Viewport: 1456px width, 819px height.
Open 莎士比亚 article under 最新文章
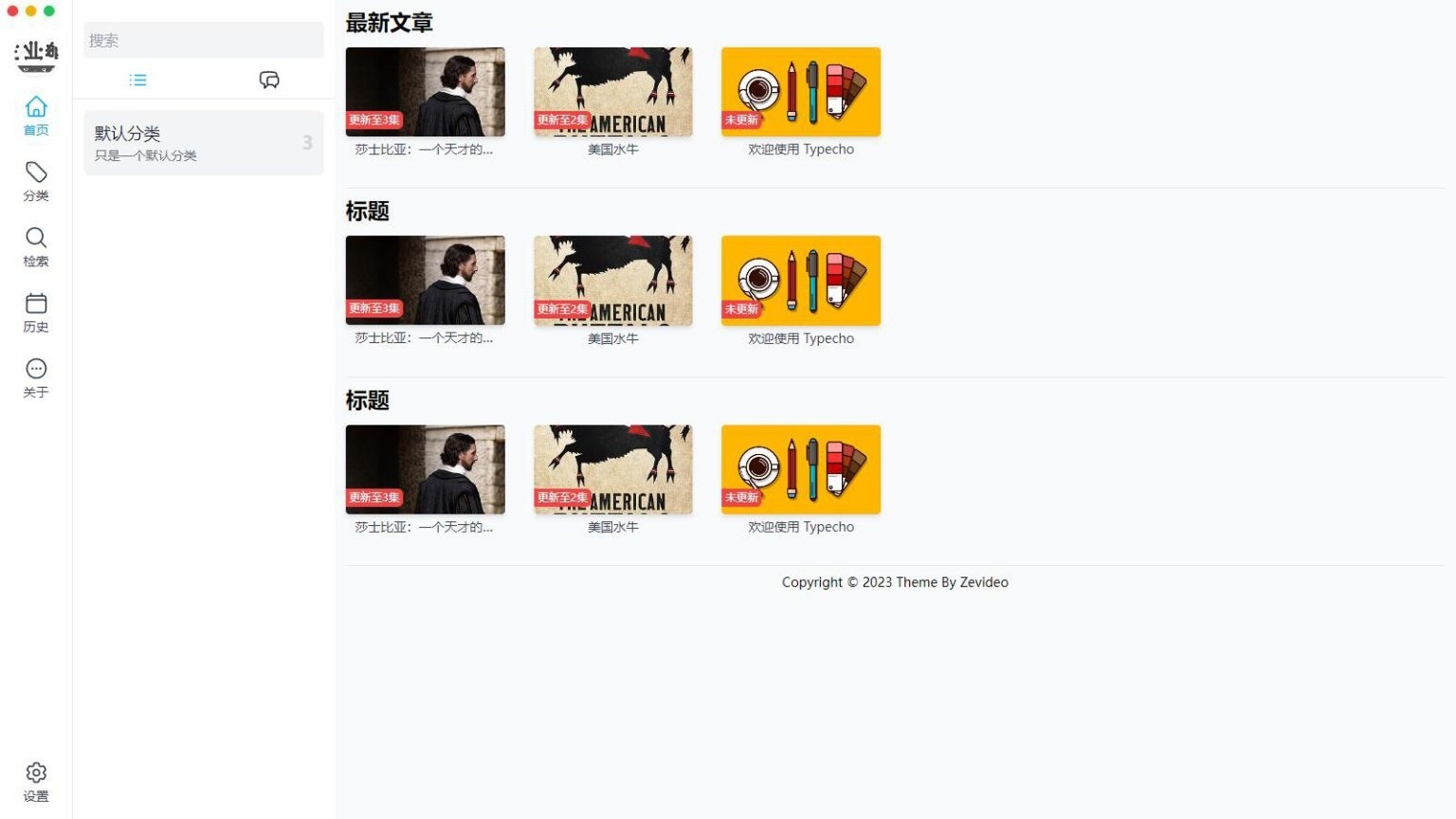click(x=425, y=93)
